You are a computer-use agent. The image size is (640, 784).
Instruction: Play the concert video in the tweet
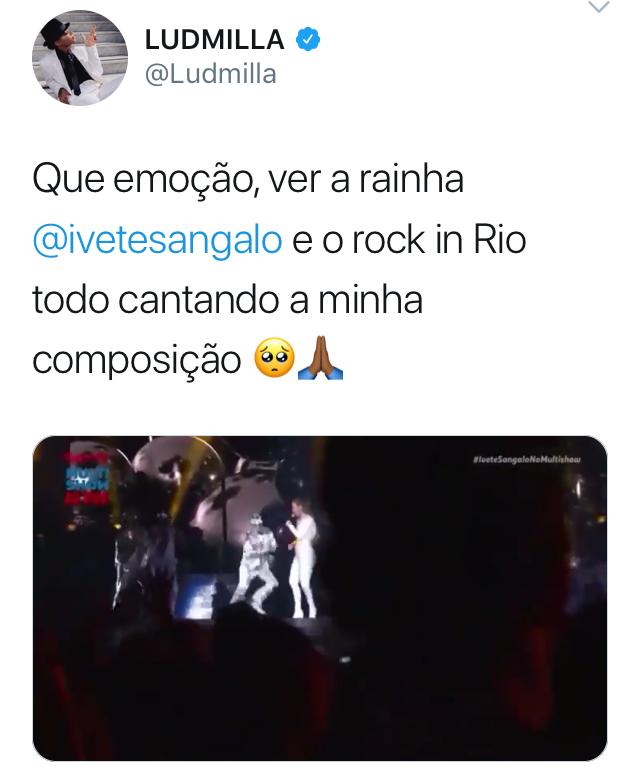click(320, 598)
